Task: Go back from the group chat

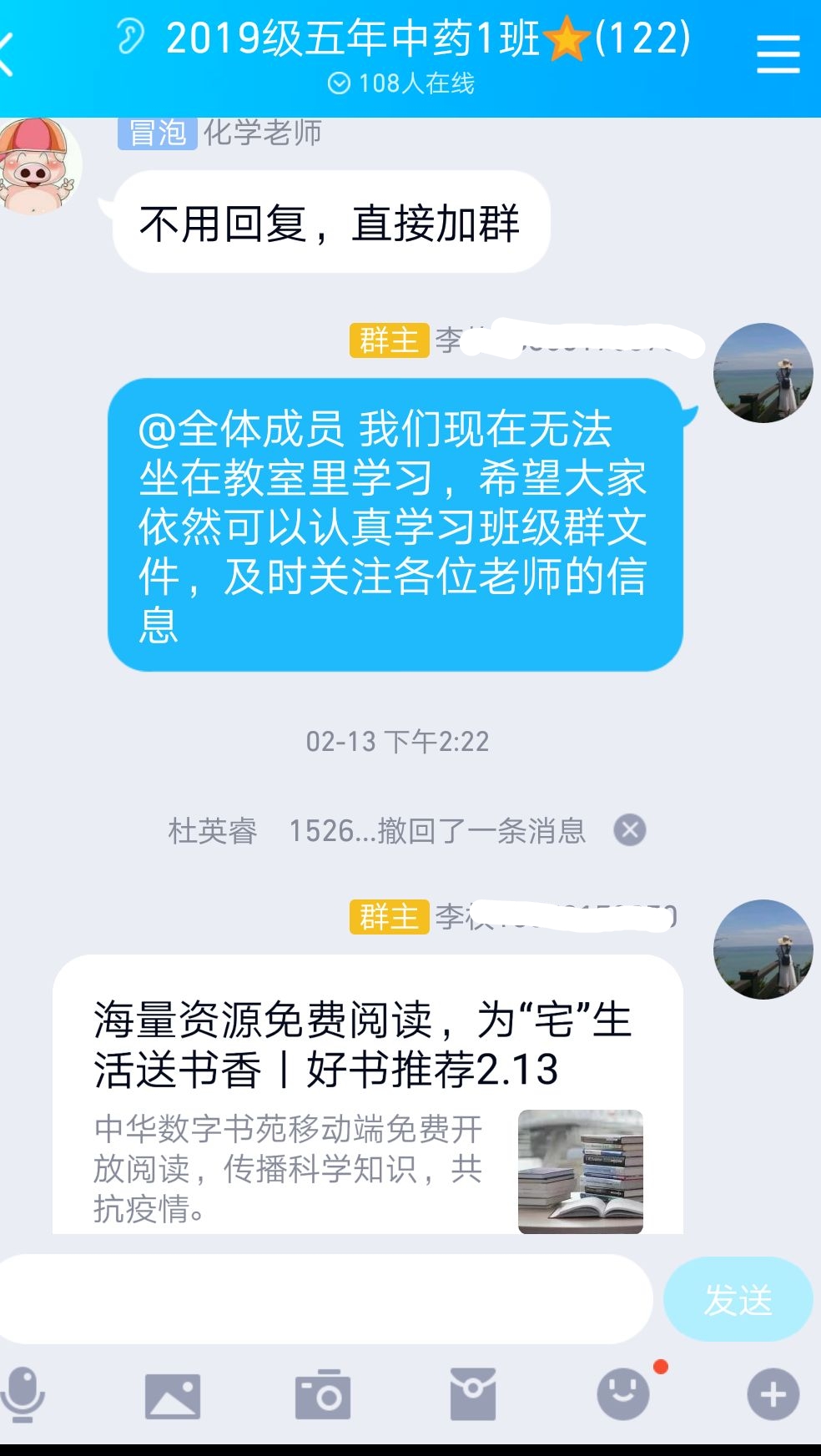Action: tap(8, 55)
